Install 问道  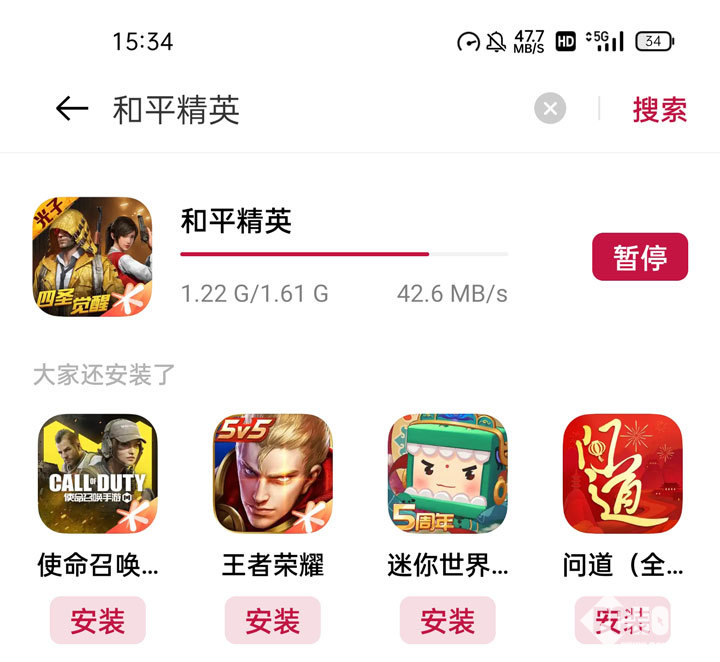pos(622,620)
